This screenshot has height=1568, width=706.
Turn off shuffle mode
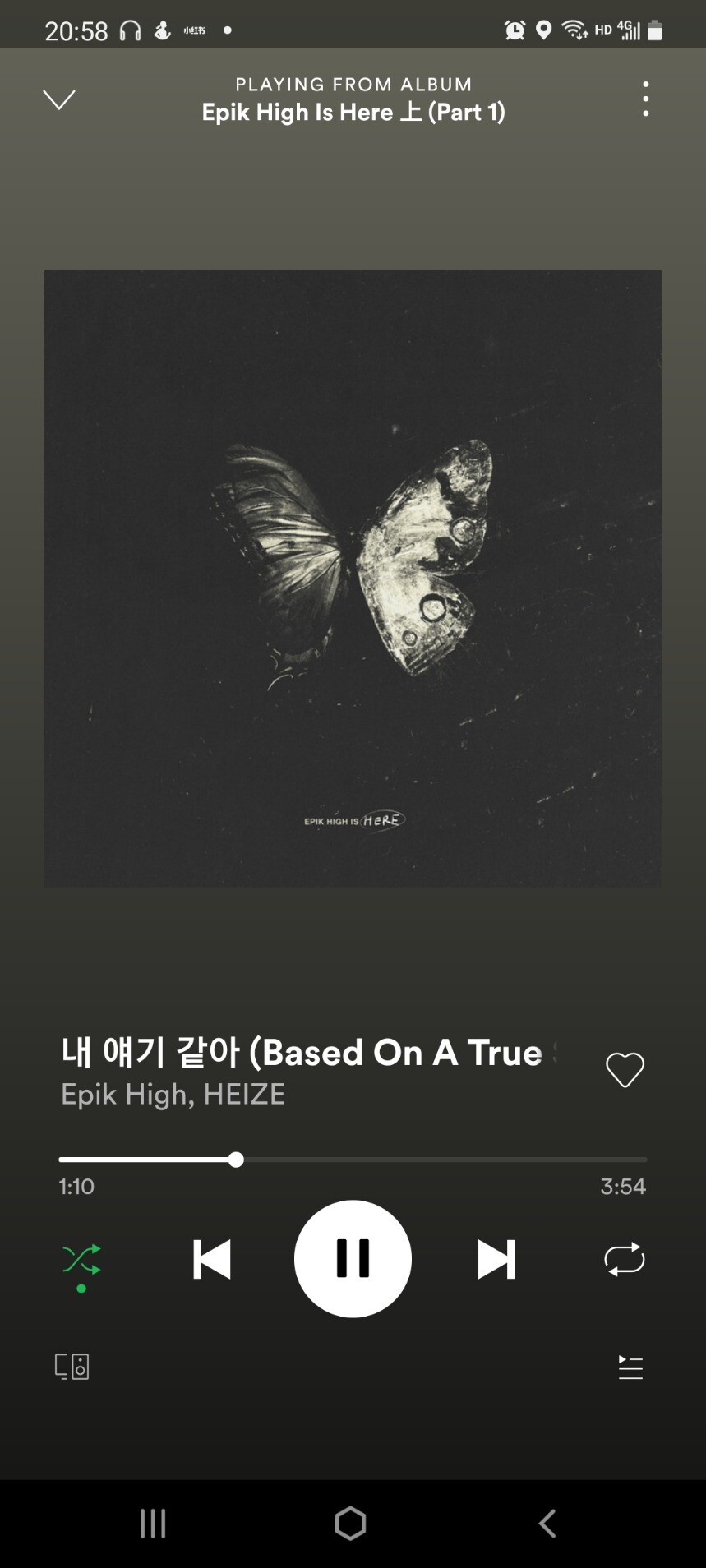tap(81, 1260)
